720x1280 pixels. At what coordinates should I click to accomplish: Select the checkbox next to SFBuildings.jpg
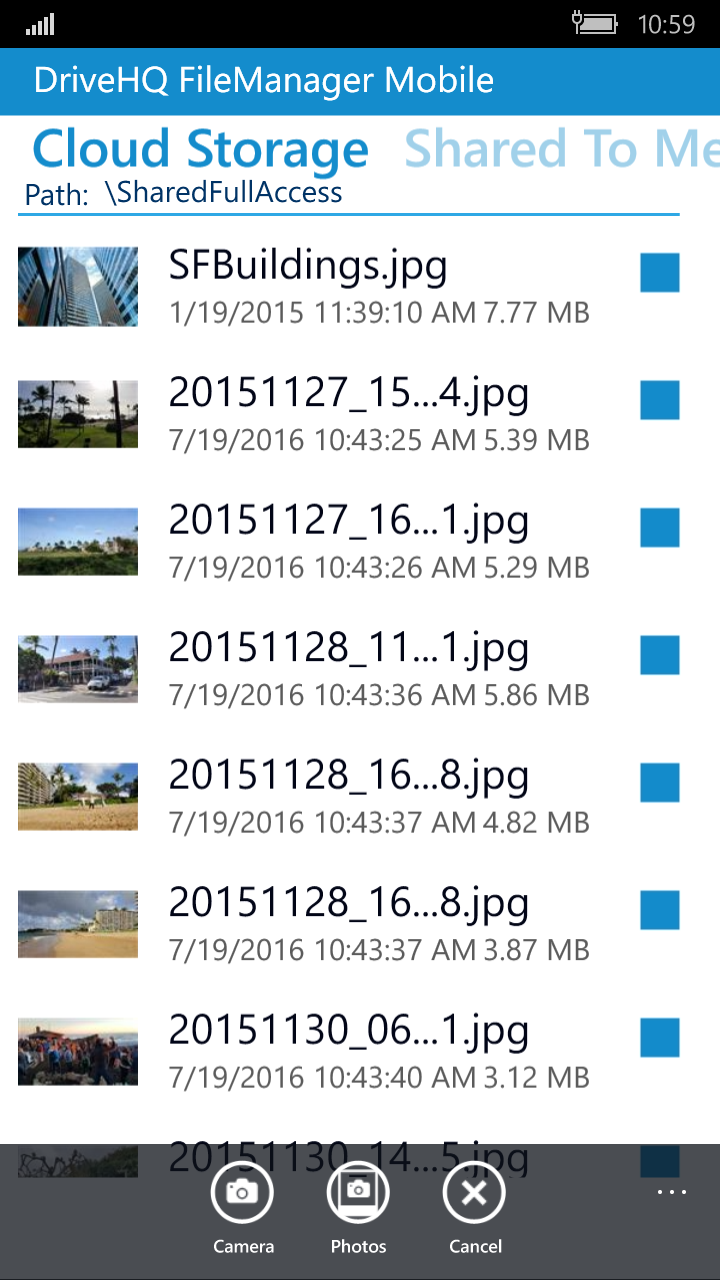660,272
